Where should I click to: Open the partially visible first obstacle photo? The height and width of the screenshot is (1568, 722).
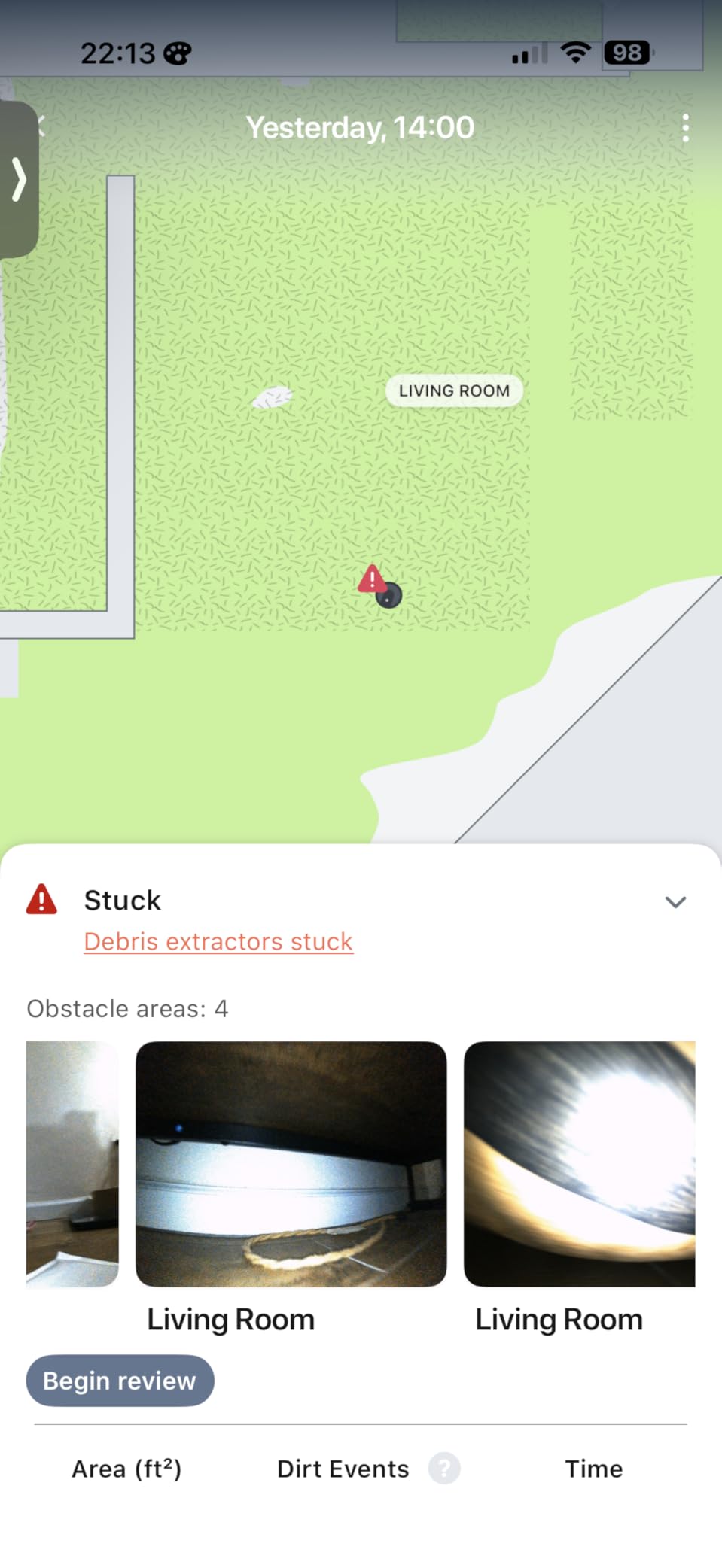72,1163
